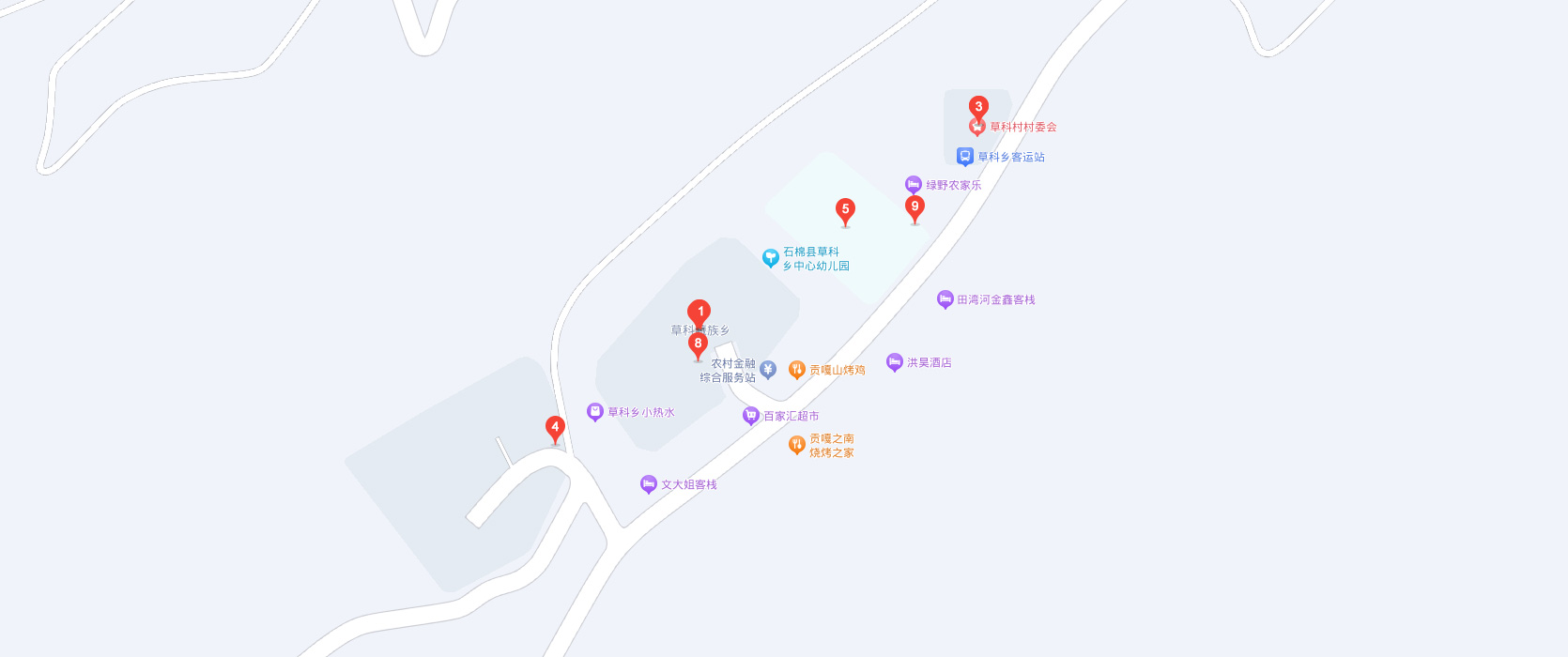The width and height of the screenshot is (1568, 657).
Task: Tap the red map marker numbered 3
Action: (978, 107)
